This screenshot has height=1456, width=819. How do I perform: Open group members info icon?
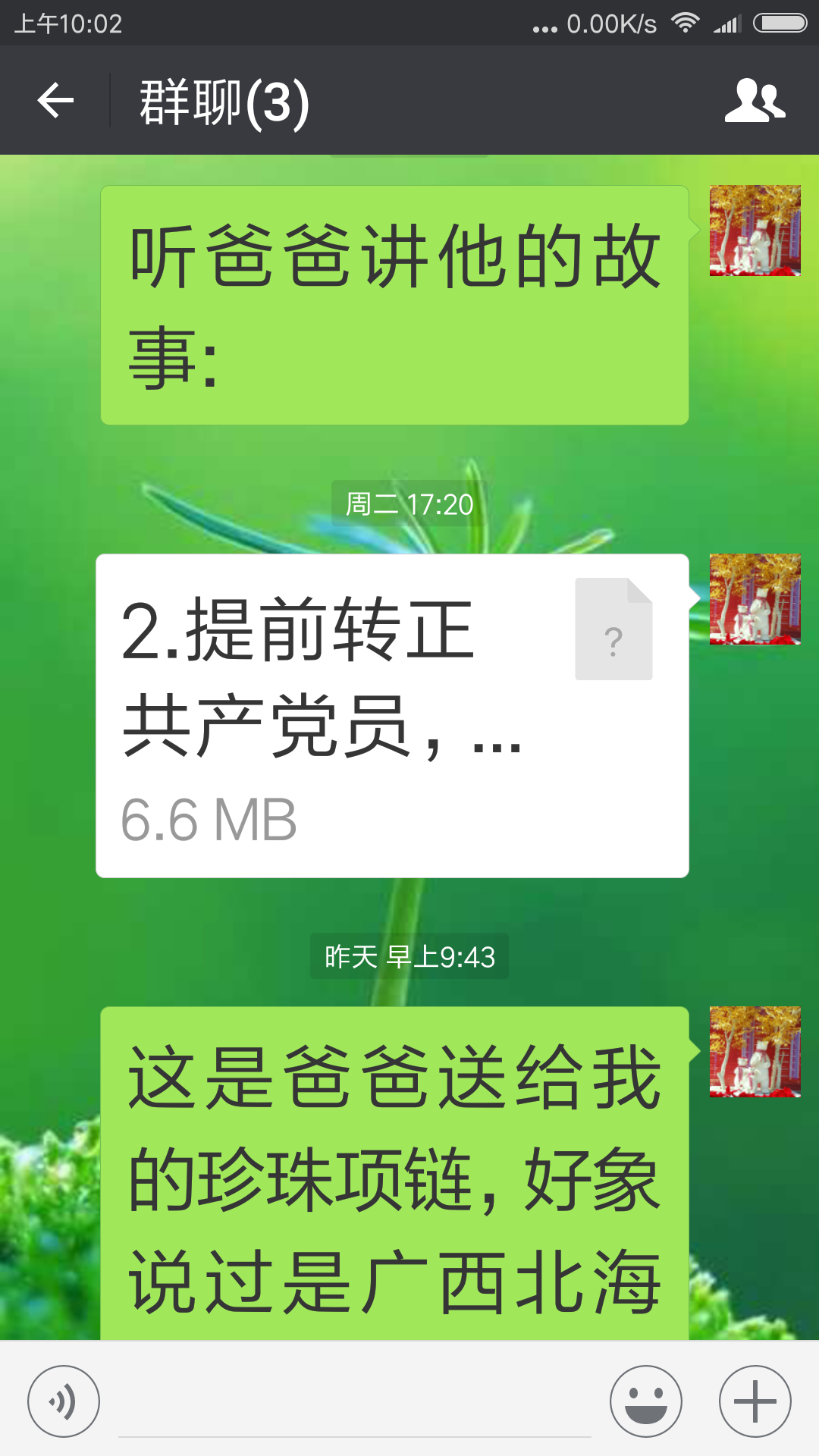coord(755,101)
